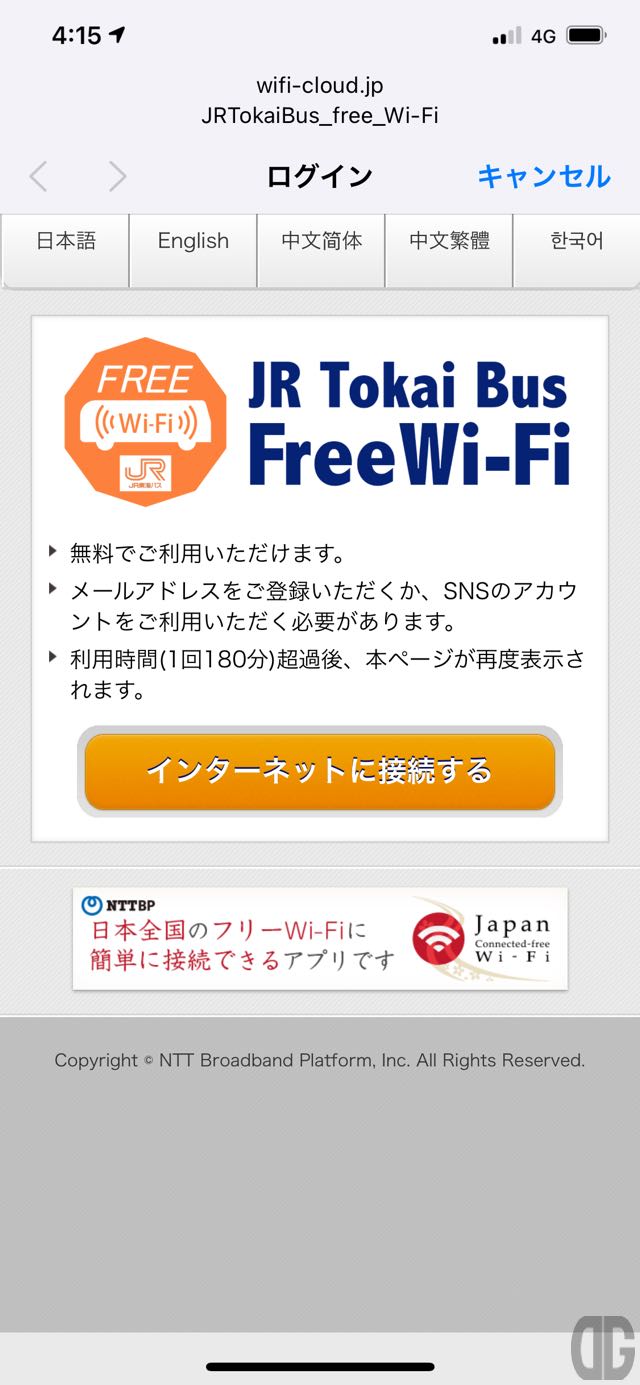Switch language to English
Image resolution: width=640 pixels, height=1385 pixels.
coord(193,241)
